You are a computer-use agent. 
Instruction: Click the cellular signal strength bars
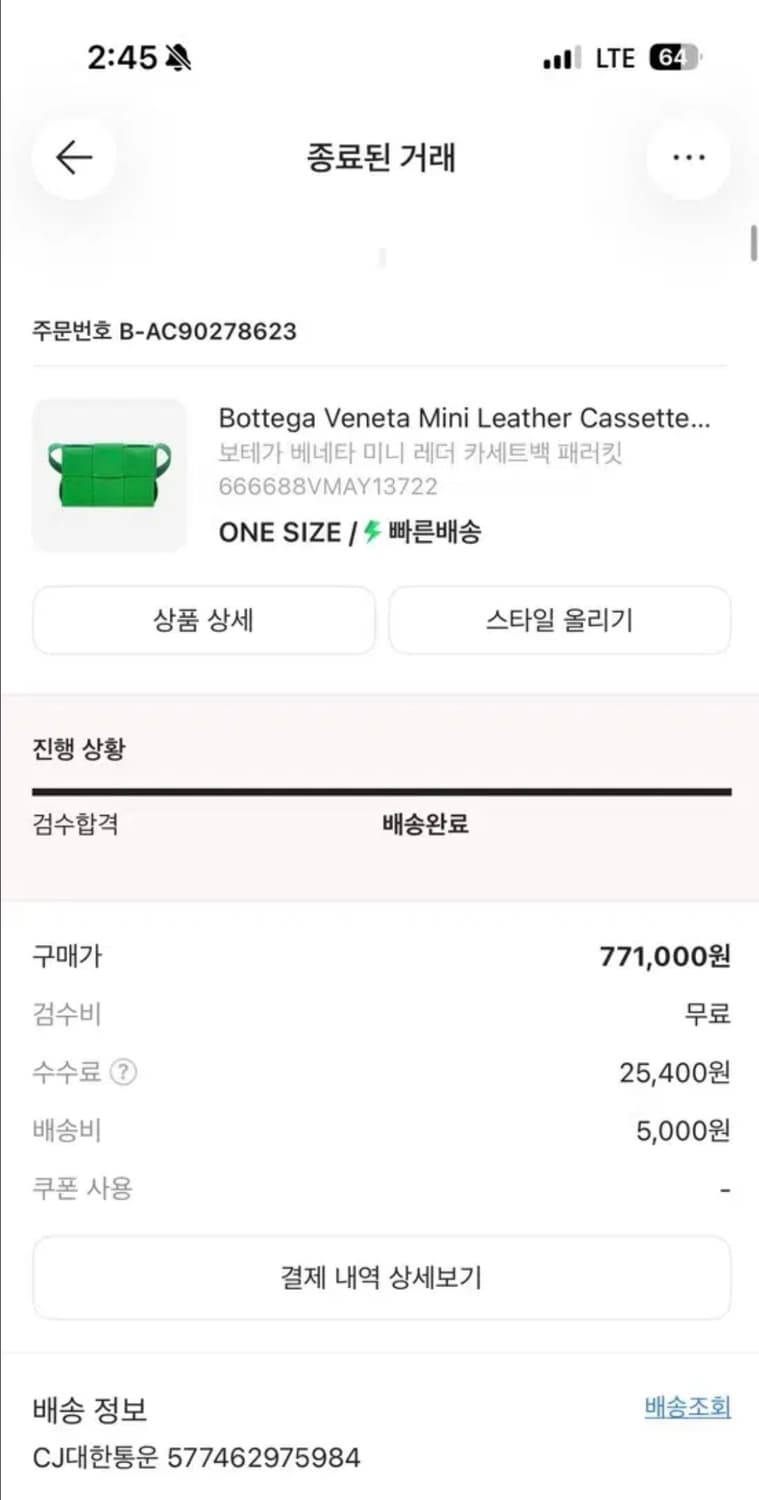[x=561, y=57]
